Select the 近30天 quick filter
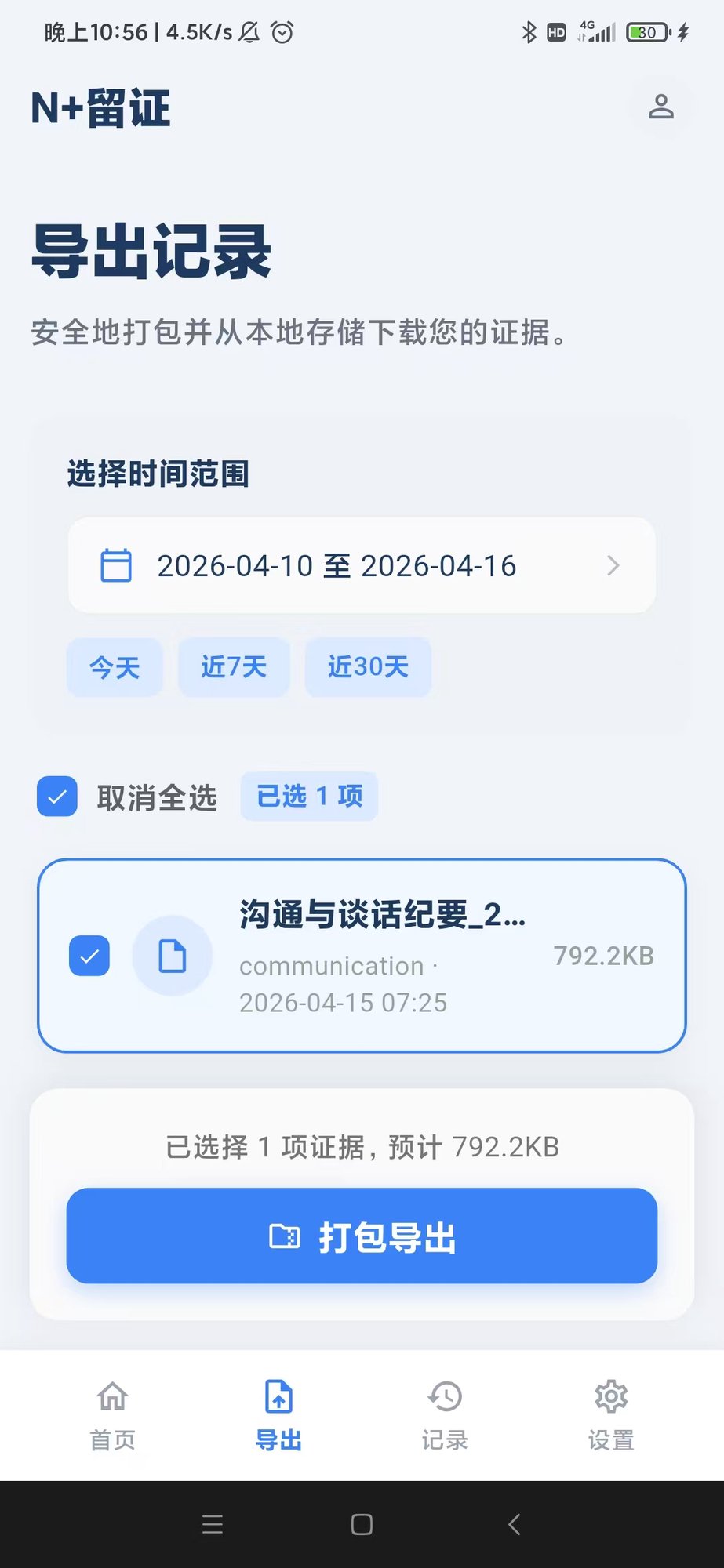The width and height of the screenshot is (724, 1568). tap(368, 667)
